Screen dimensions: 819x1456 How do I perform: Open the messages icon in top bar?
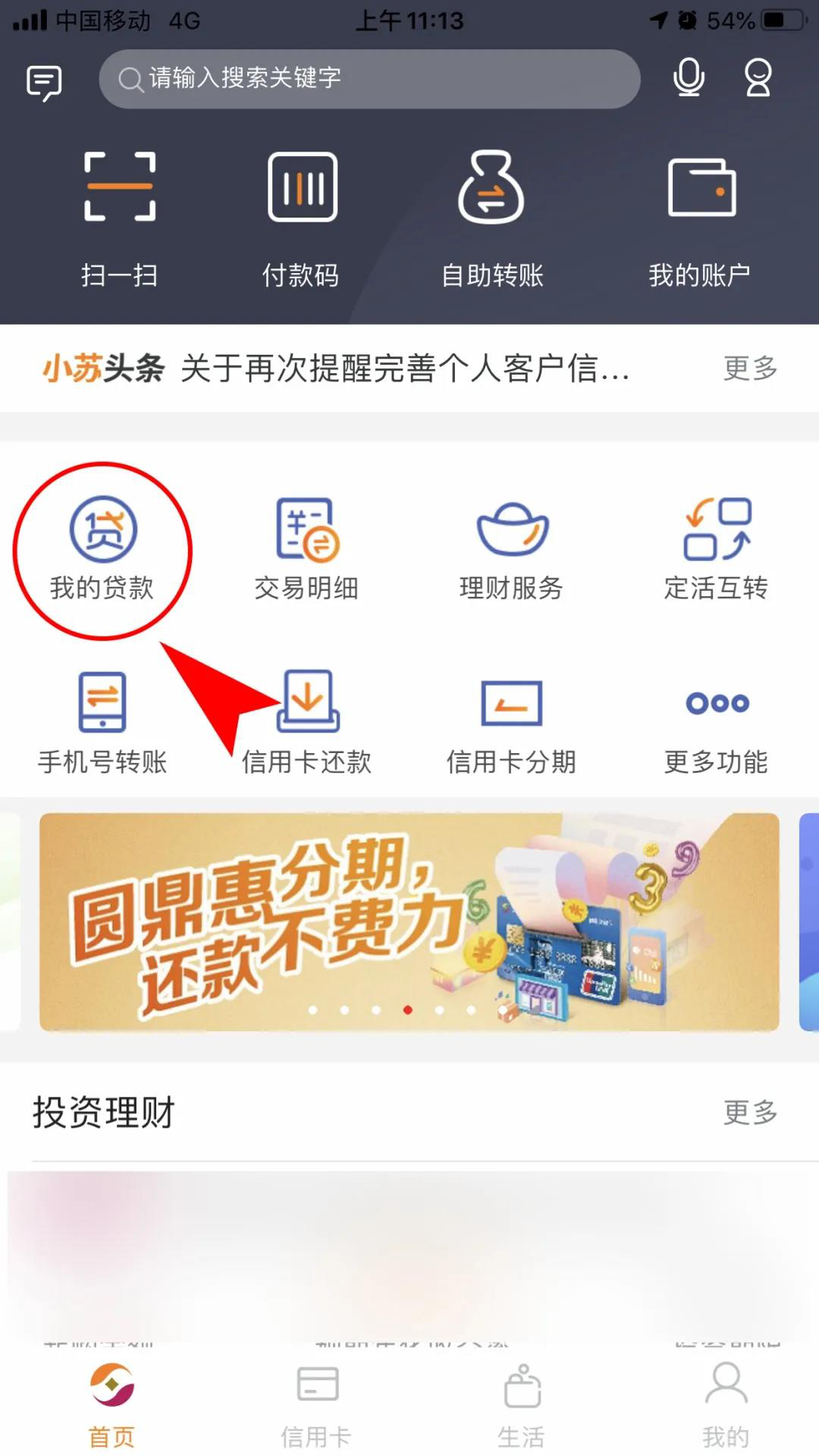click(x=44, y=82)
